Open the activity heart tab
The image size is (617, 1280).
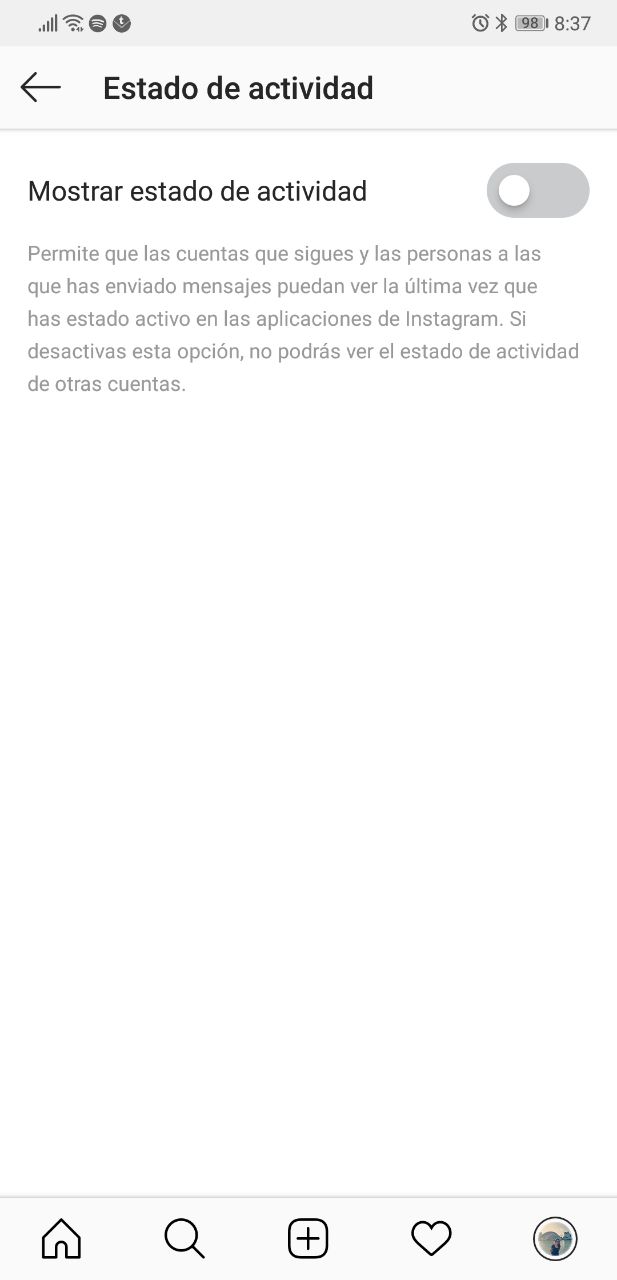[432, 1239]
